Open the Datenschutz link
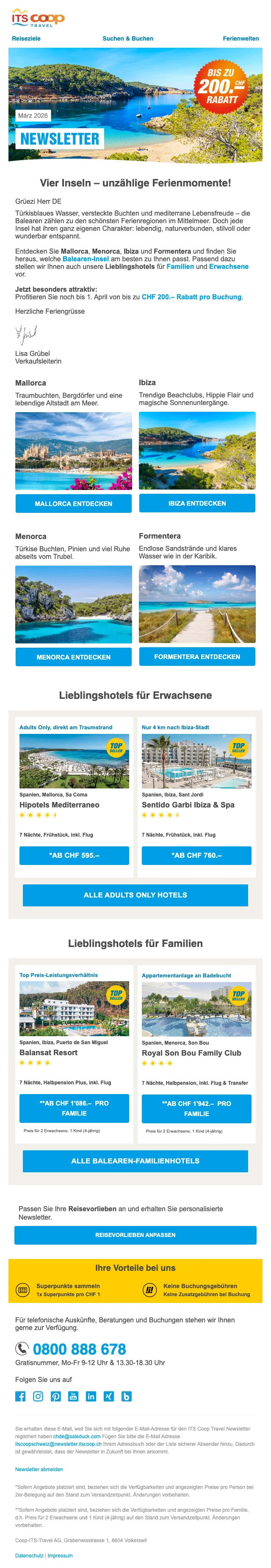 pos(29,1555)
